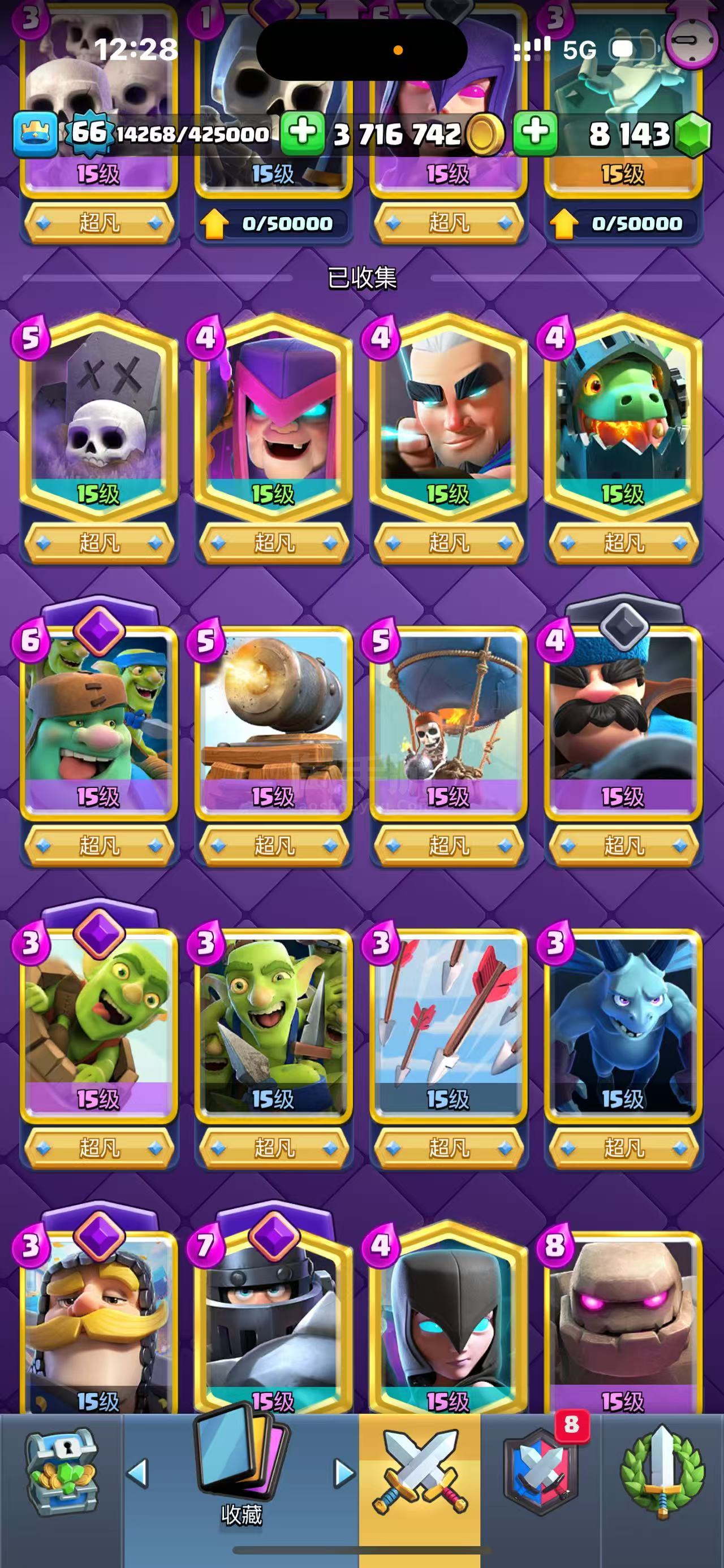Tap the green plus next to gems
The image size is (724, 1568).
535,133
